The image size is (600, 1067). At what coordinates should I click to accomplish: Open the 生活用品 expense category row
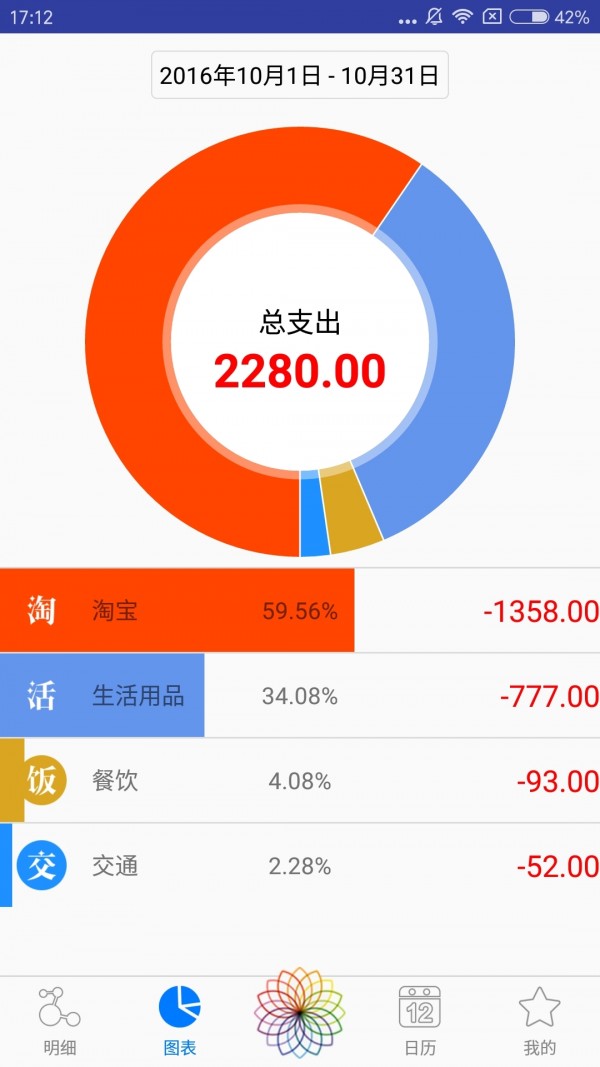coord(300,696)
